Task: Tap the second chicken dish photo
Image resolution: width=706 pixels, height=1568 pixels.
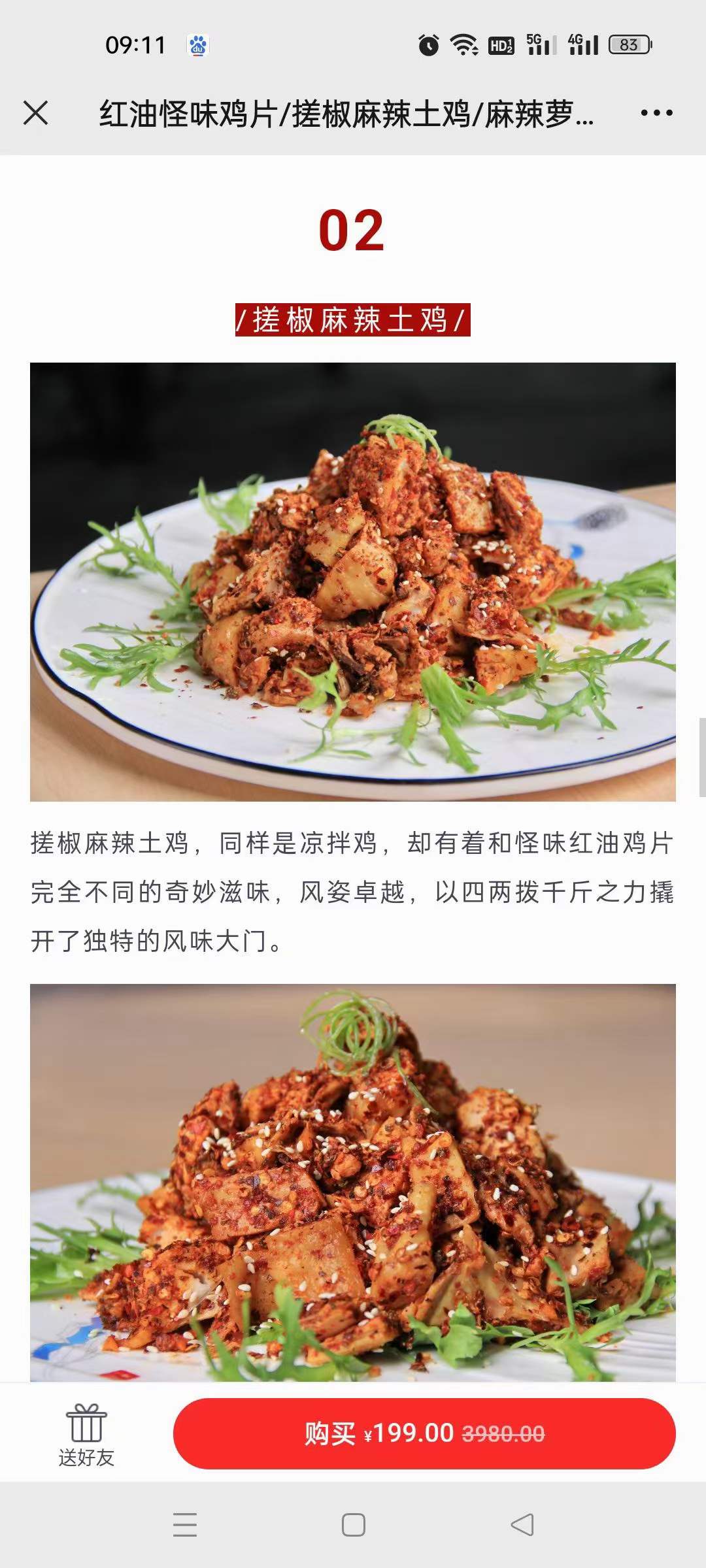Action: pos(353,1176)
